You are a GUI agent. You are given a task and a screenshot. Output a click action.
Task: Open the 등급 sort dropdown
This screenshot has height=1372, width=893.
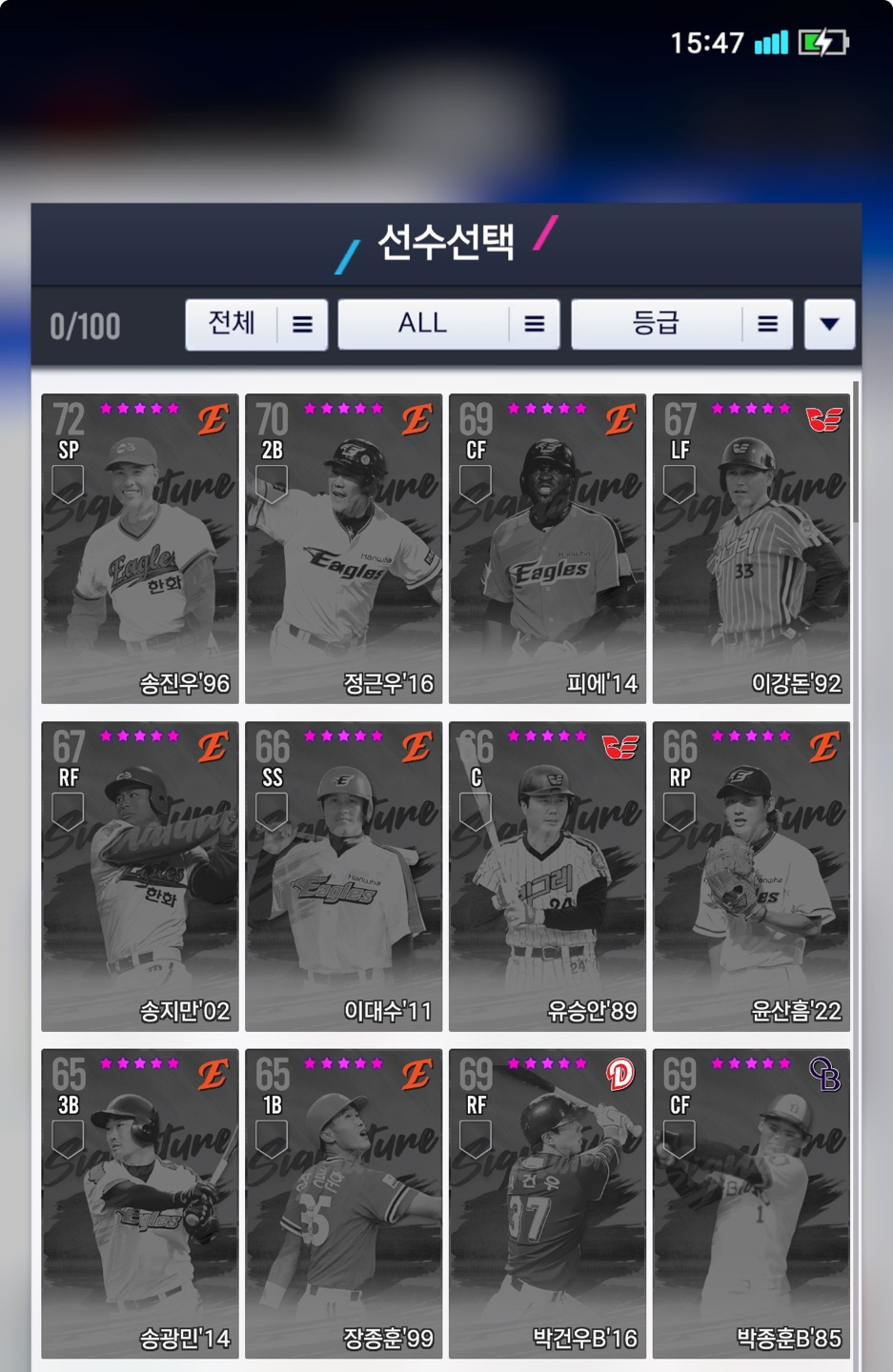click(680, 325)
